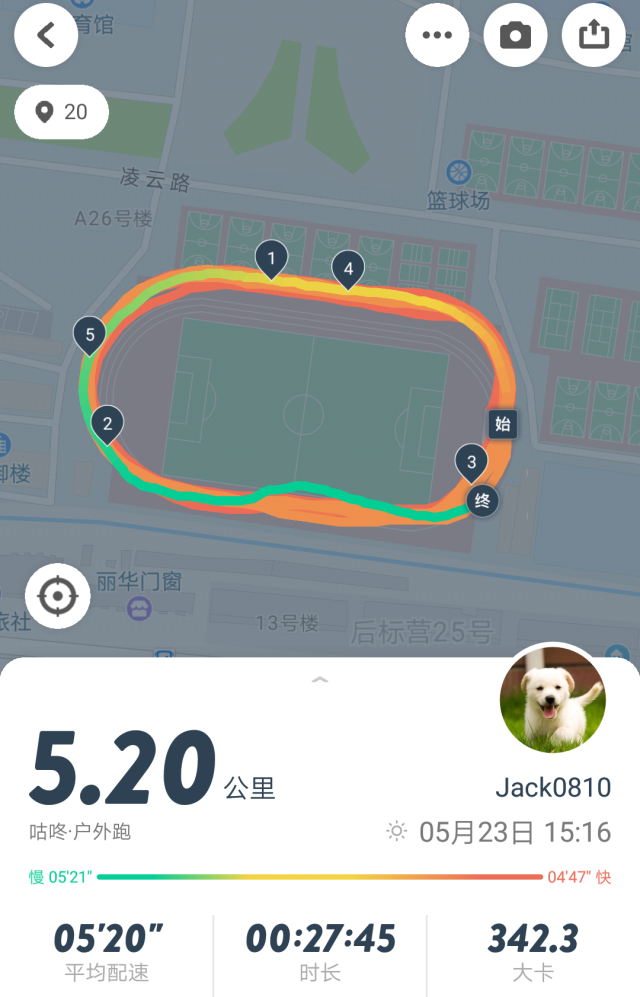Screen dimensions: 640x997
Task: Tap the location pin chip showing 20
Action: pyautogui.click(x=61, y=112)
